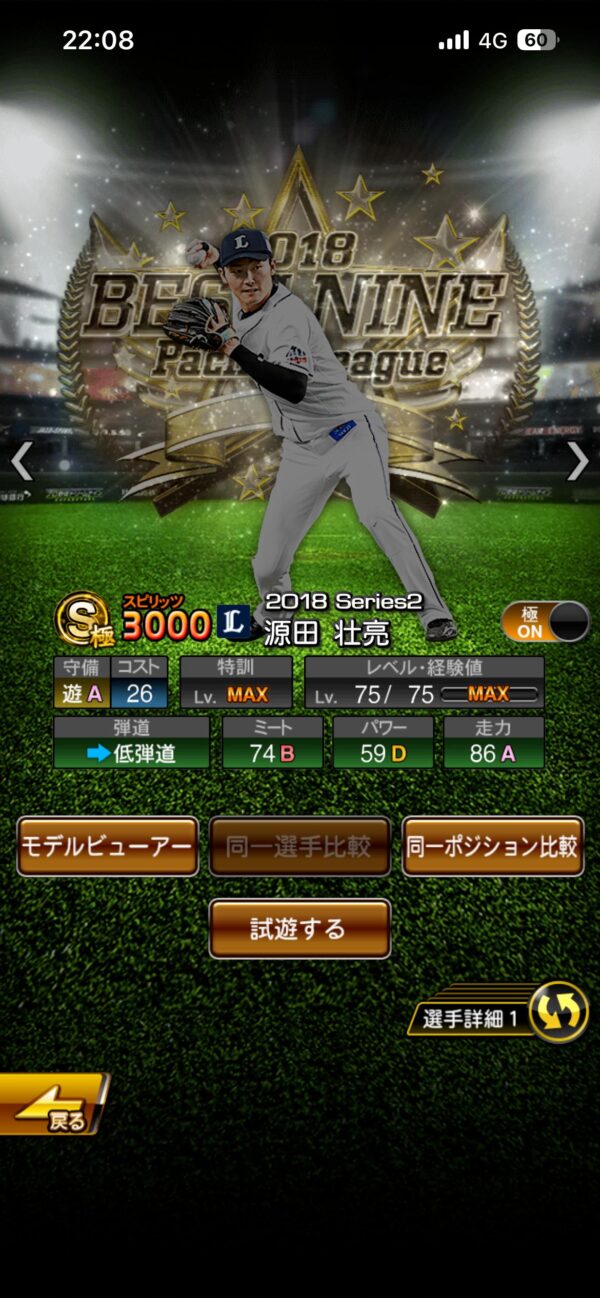
Task: Return with the 戻る back button
Action: (x=52, y=1105)
